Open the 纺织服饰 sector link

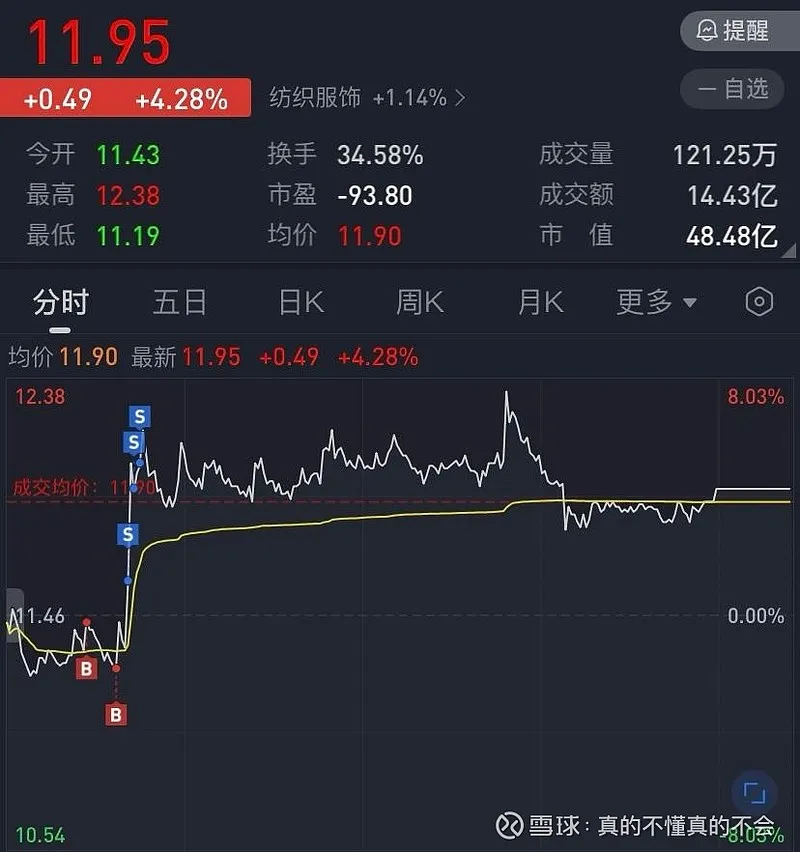click(367, 98)
